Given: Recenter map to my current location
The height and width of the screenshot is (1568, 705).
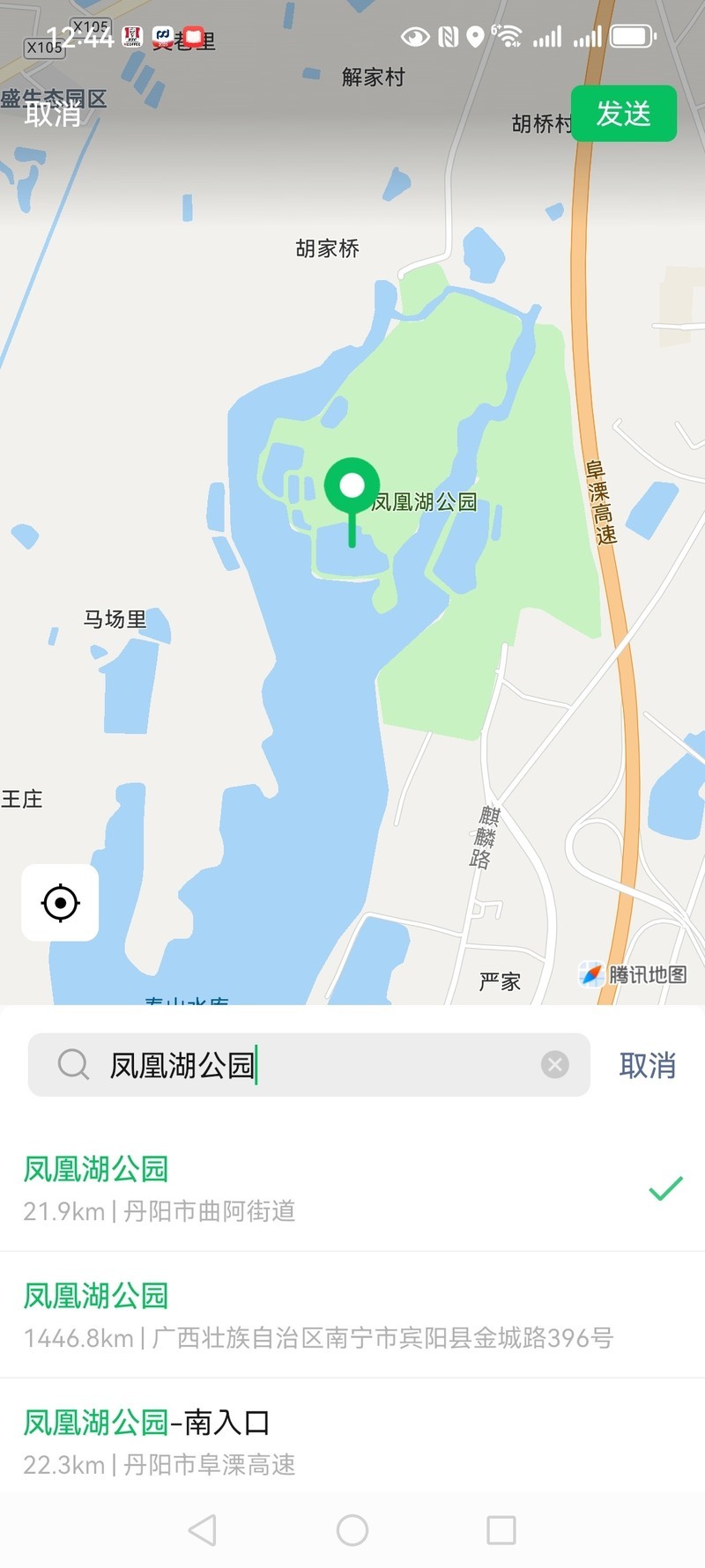Looking at the screenshot, I should coord(60,903).
